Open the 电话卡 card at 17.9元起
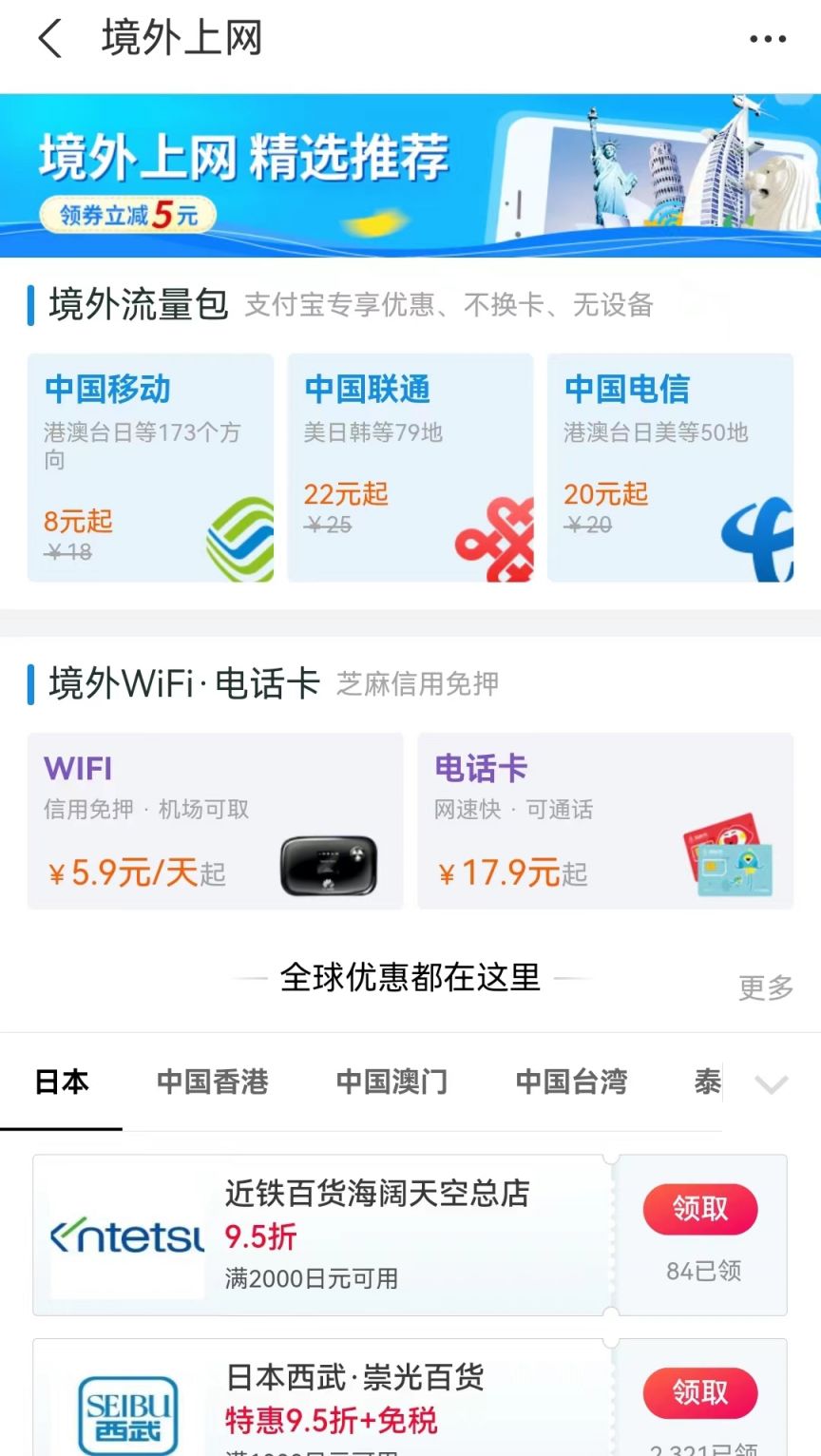The width and height of the screenshot is (821, 1456). click(605, 820)
